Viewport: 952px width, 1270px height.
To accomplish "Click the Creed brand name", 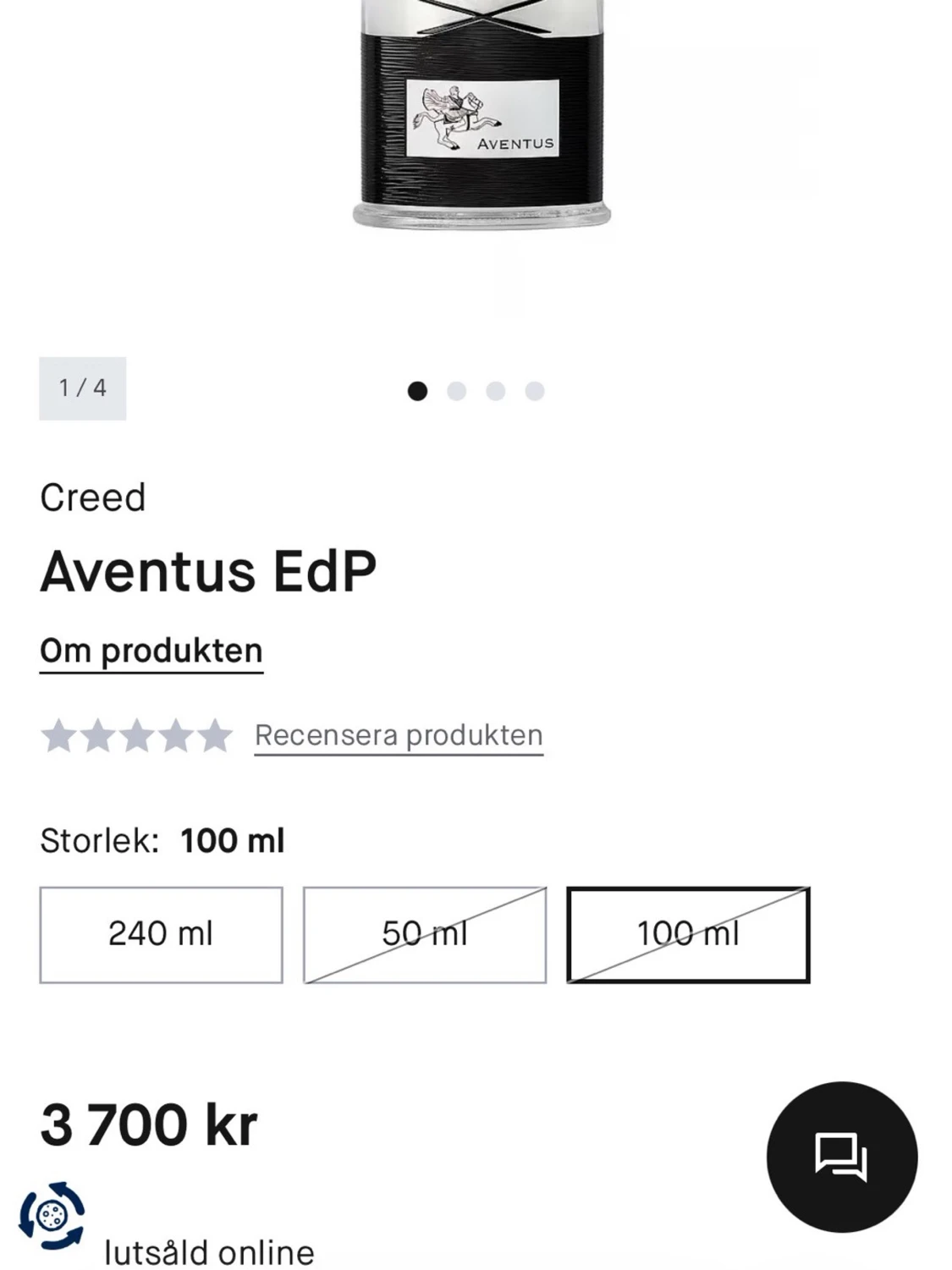I will [x=93, y=498].
